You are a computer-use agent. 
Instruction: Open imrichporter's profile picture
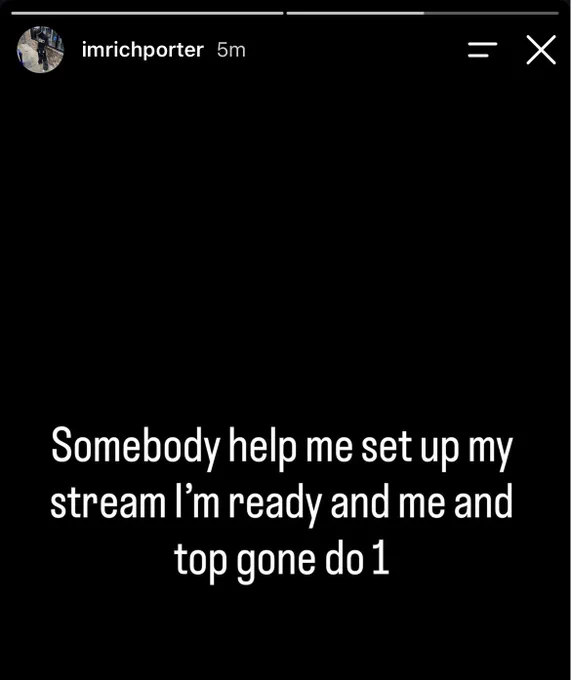click(40, 49)
